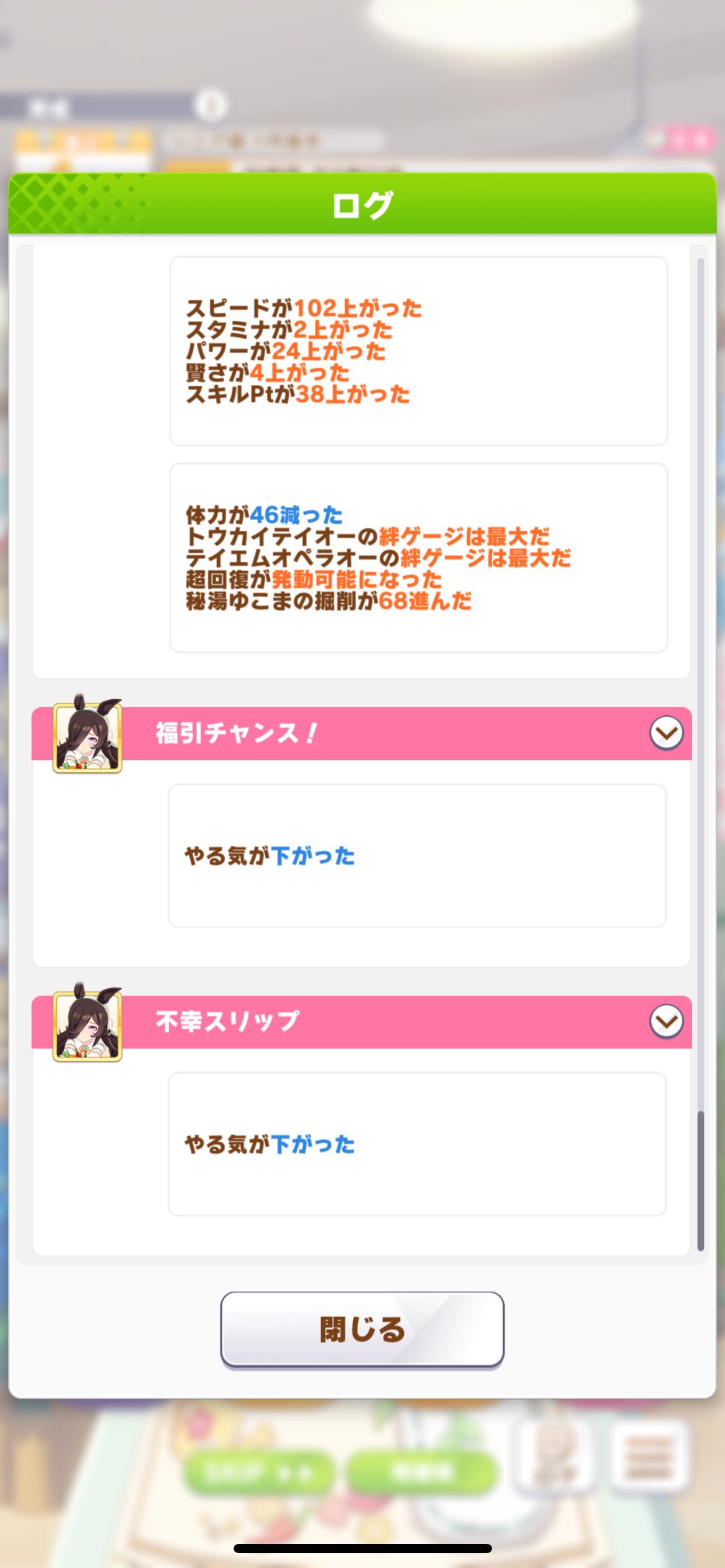Collapse the 福引チャンス！ log entry
The image size is (725, 1568).
[x=666, y=733]
